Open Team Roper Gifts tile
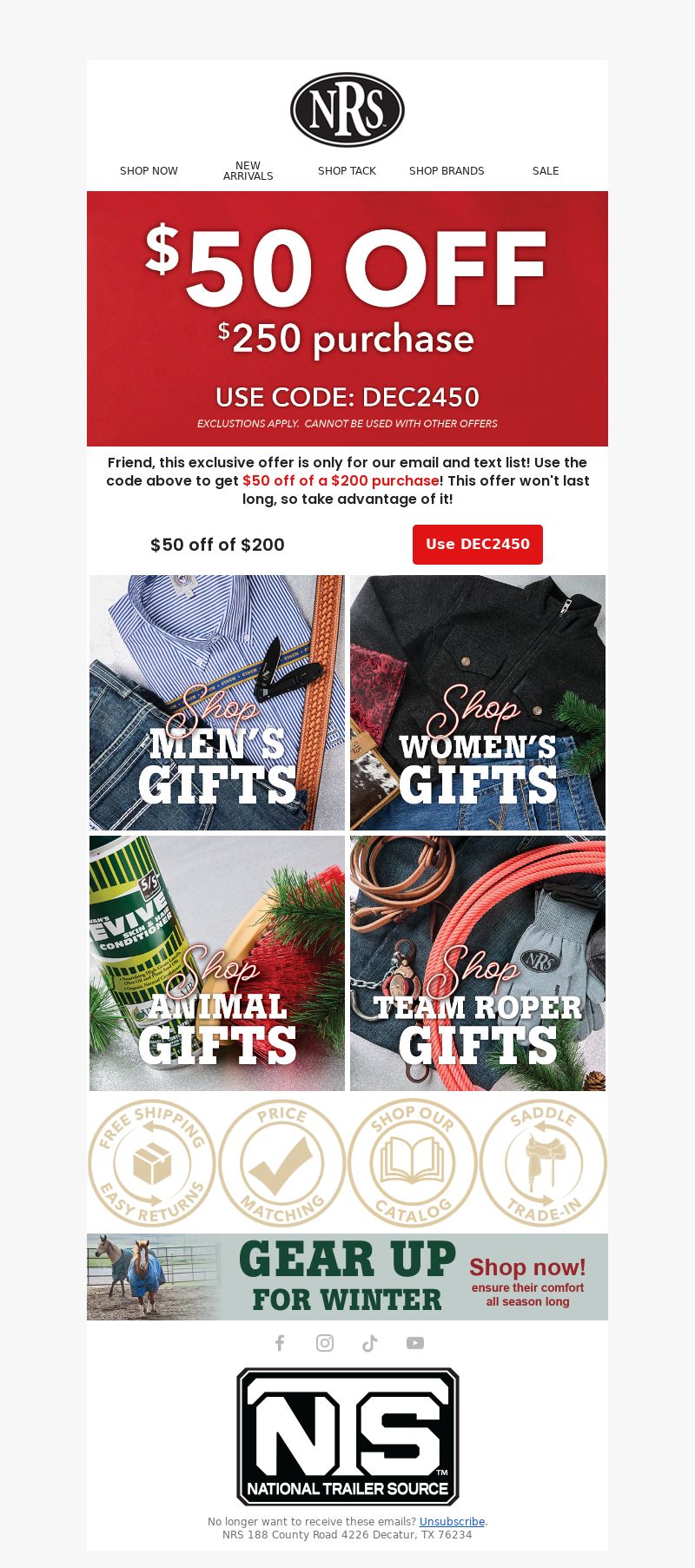The height and width of the screenshot is (1568, 695). tap(478, 963)
